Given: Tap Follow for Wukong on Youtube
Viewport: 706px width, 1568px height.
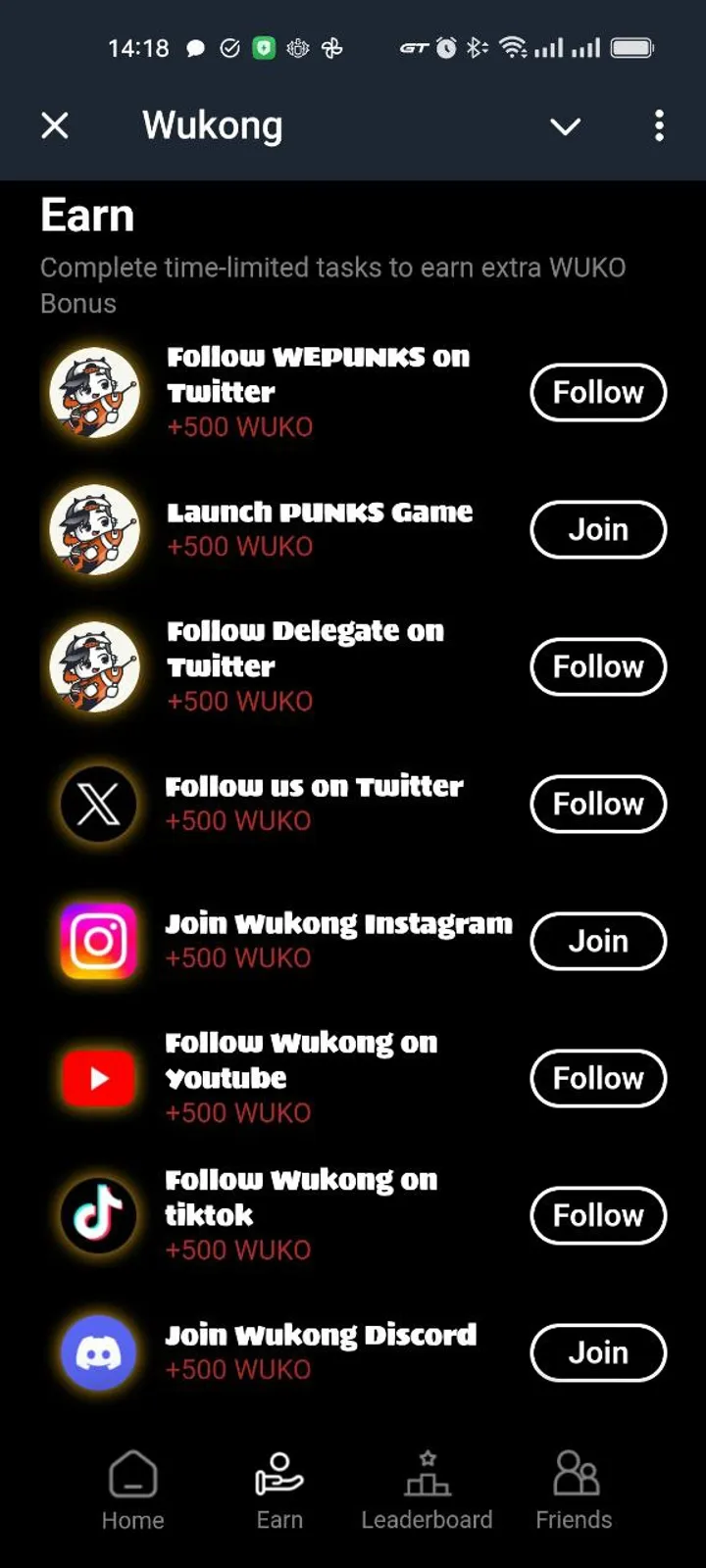Looking at the screenshot, I should coord(597,1078).
